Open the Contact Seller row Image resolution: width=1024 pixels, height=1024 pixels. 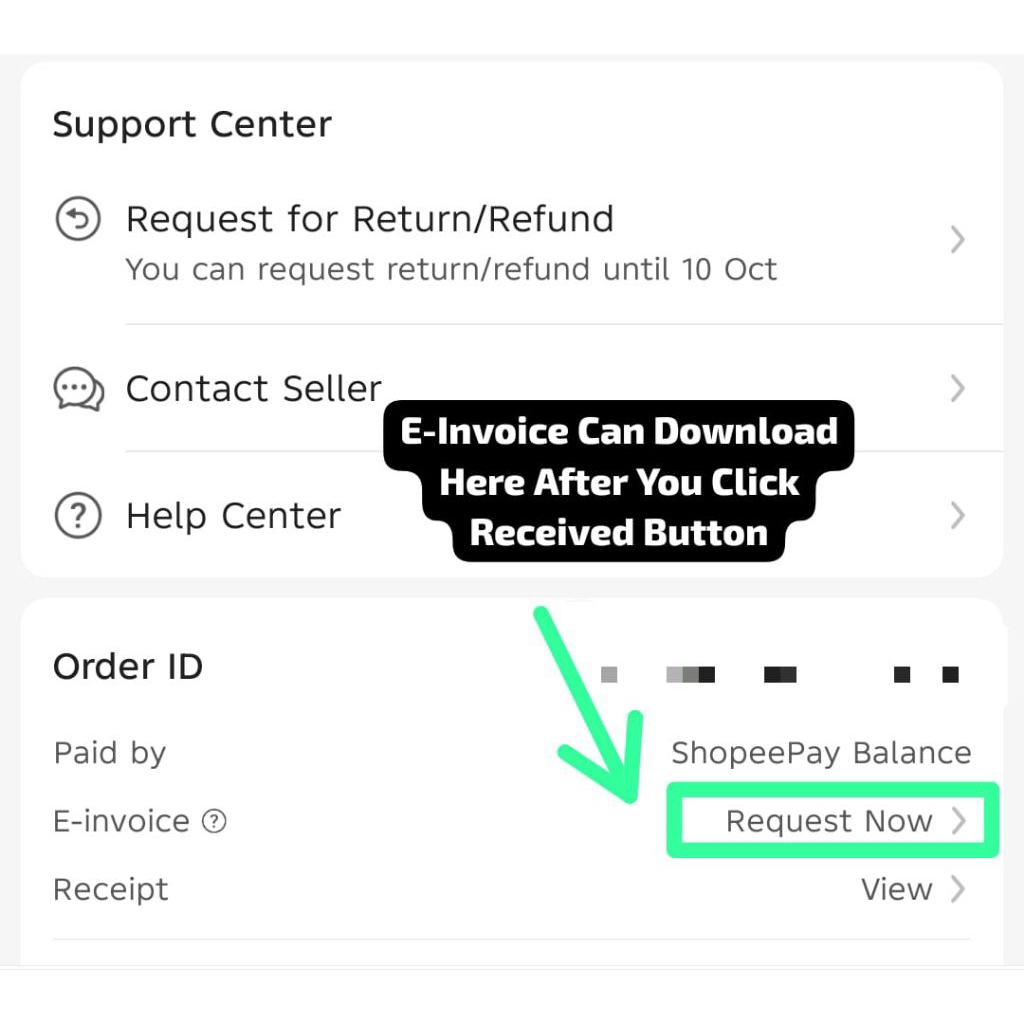tap(511, 389)
